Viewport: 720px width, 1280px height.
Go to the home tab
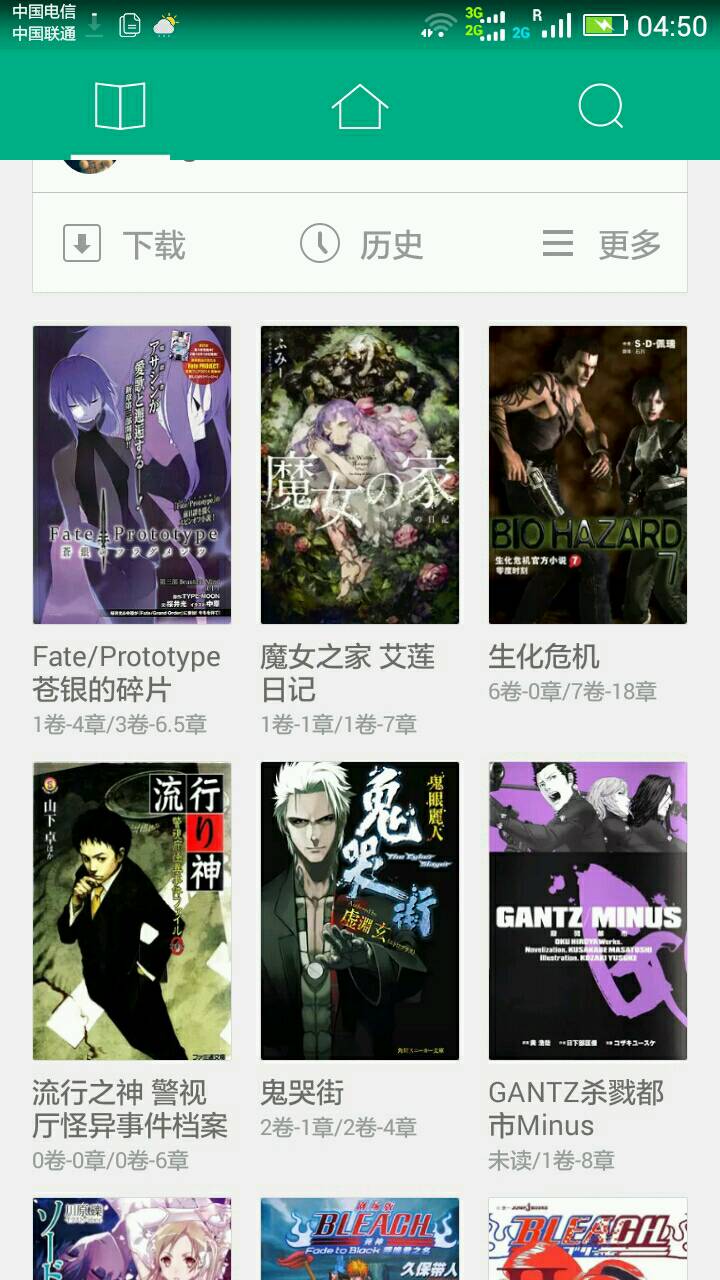[x=360, y=106]
